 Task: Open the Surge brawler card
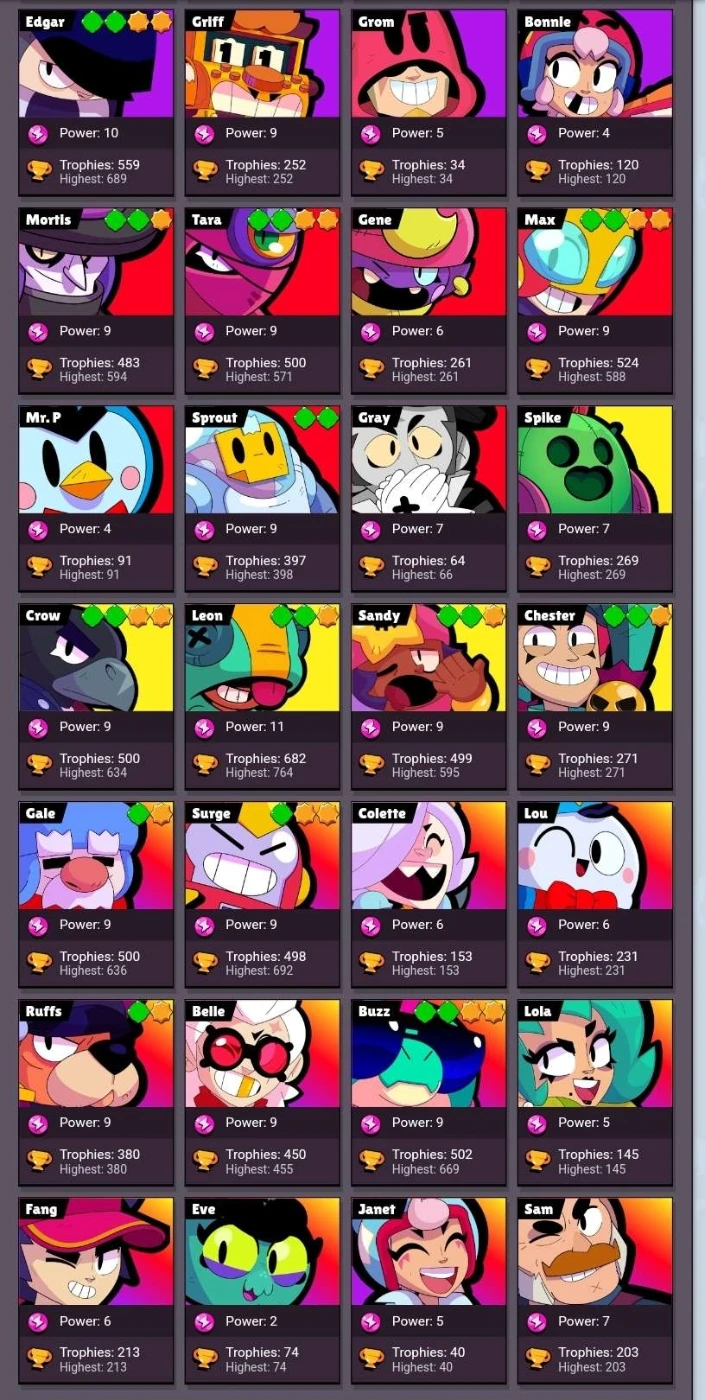point(262,894)
